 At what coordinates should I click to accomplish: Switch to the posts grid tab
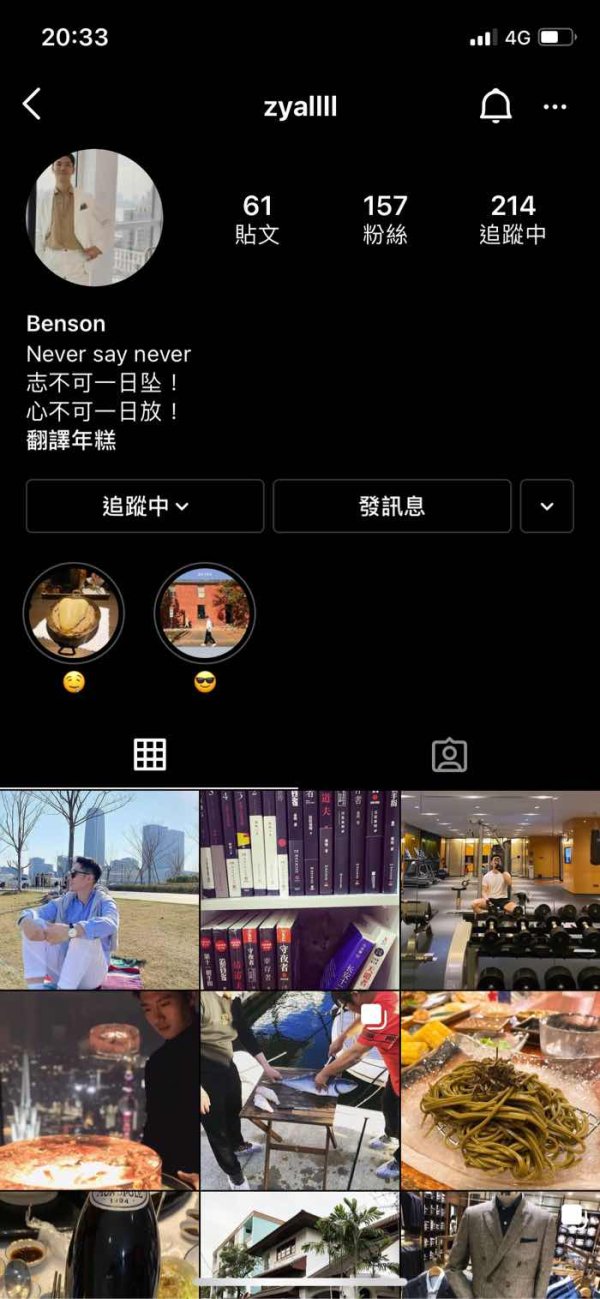(150, 754)
